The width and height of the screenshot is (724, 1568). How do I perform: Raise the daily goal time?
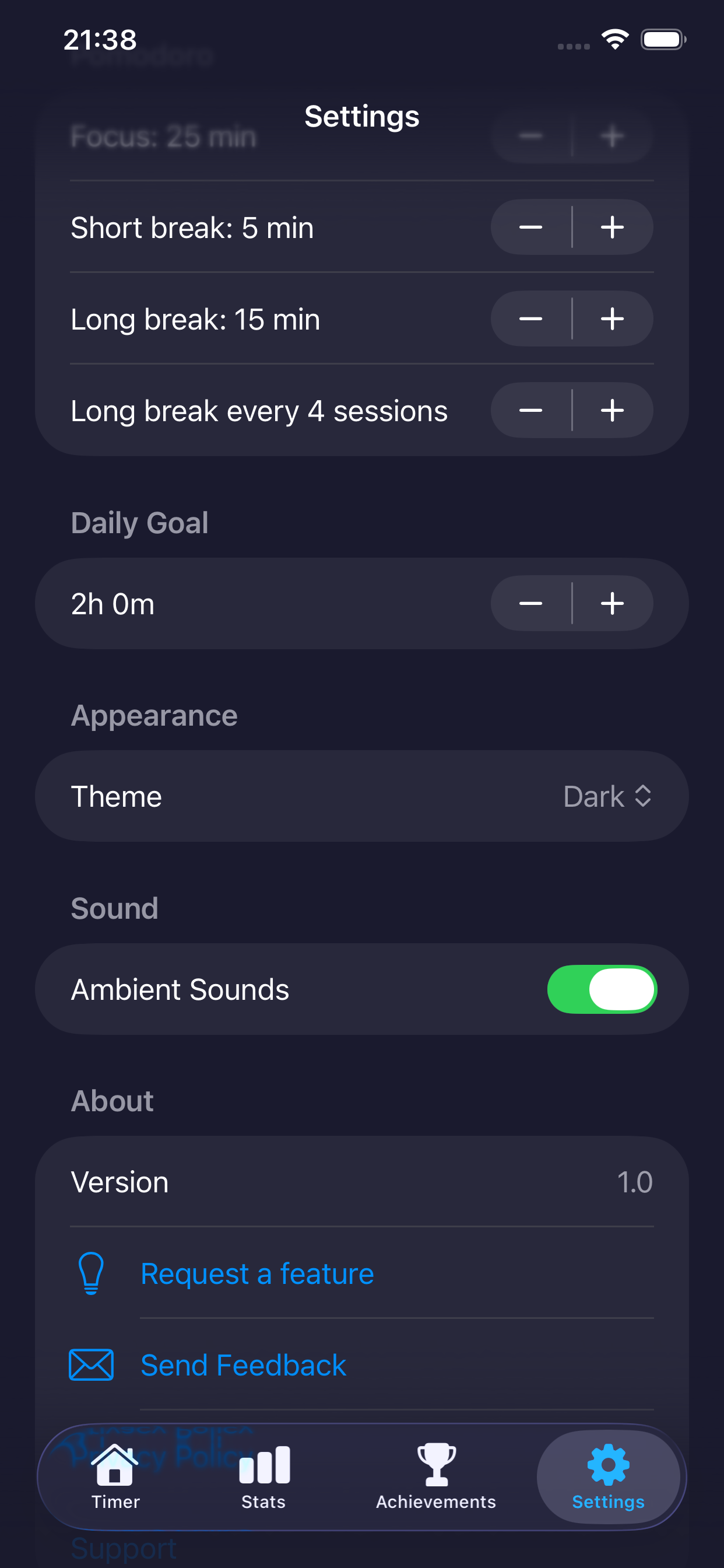coord(612,604)
